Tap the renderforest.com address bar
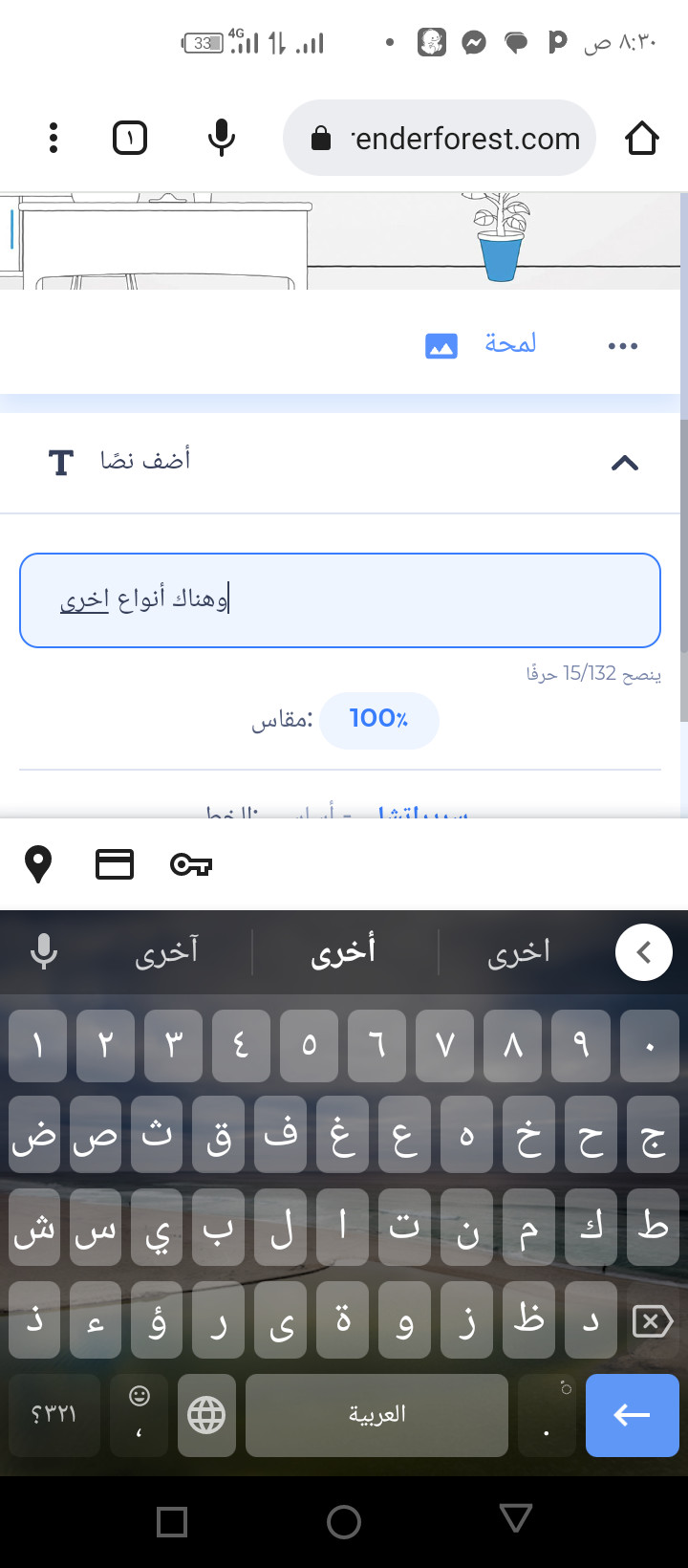The image size is (688, 1568). coord(449,139)
